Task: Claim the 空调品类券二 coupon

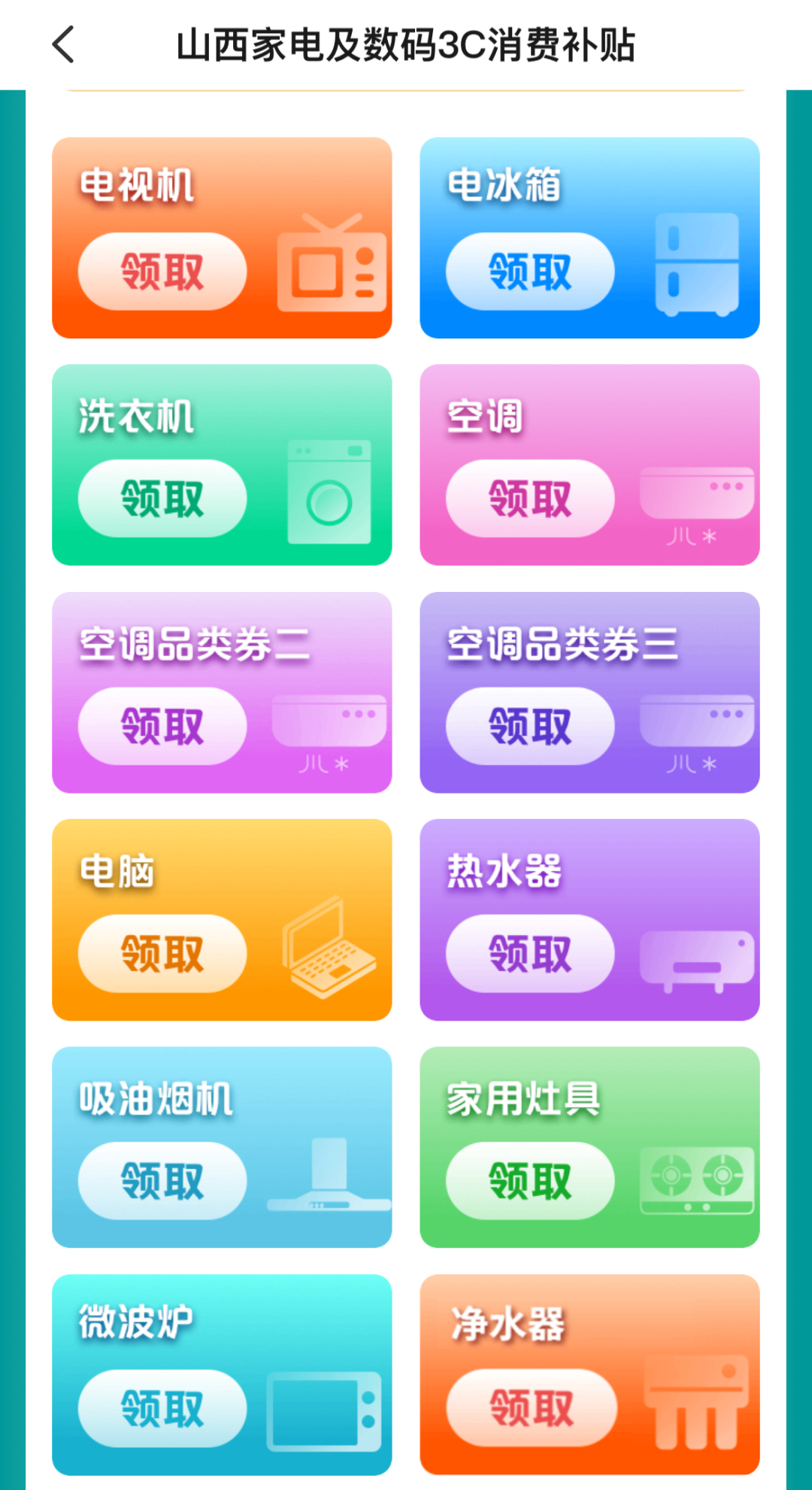Action: coord(162,727)
